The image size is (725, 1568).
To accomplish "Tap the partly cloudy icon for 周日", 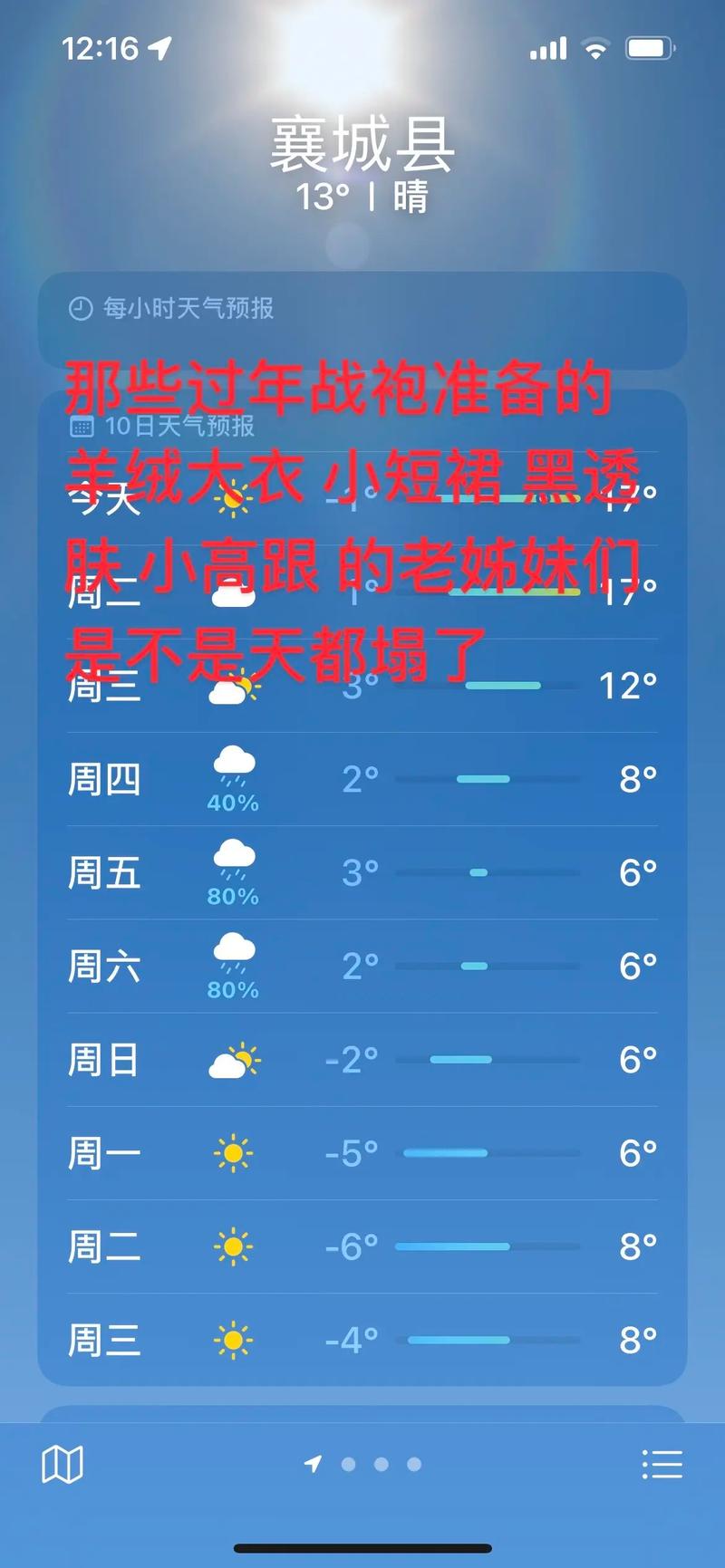I will pos(234,1058).
